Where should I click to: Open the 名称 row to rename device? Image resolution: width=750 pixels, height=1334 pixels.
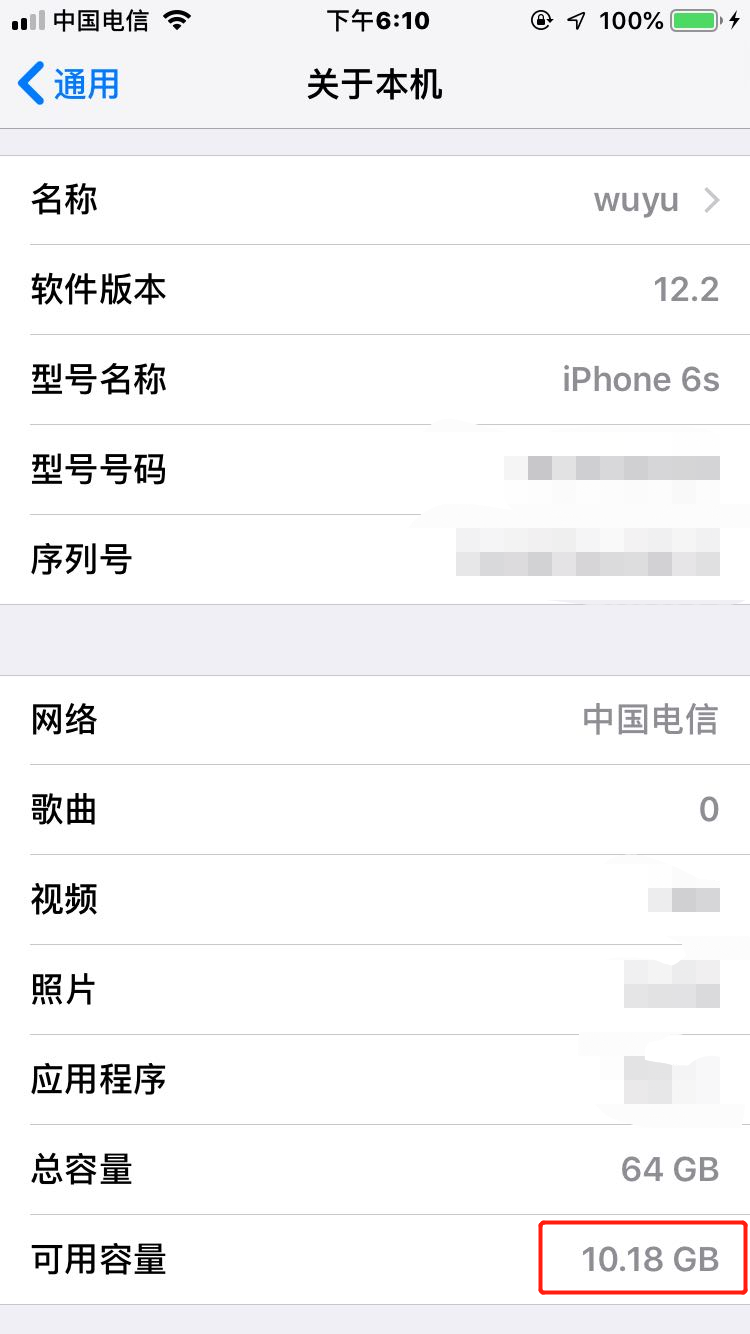(375, 200)
